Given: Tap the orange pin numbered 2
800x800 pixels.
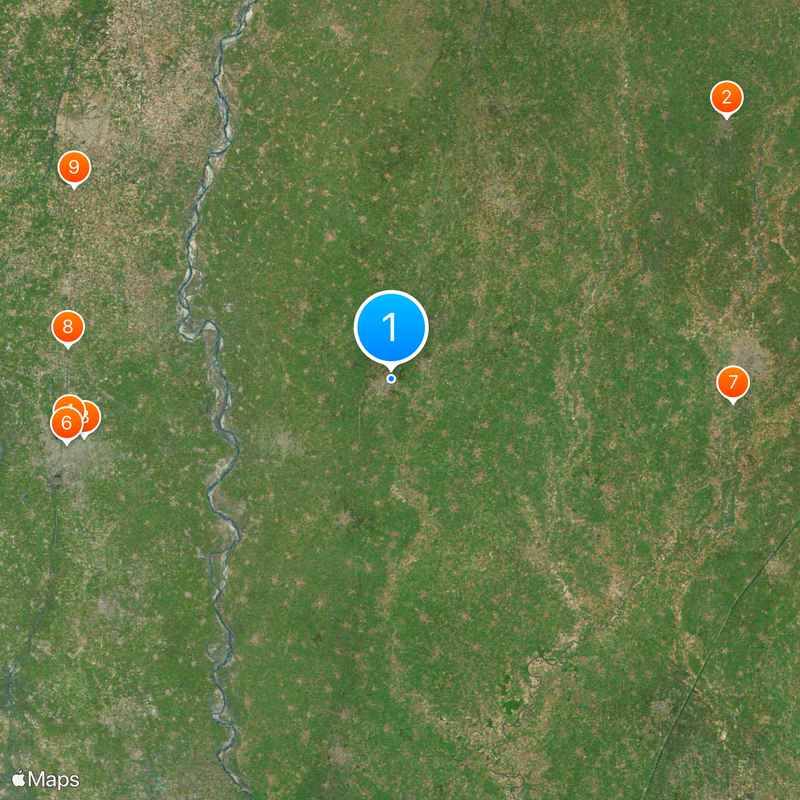Looking at the screenshot, I should (726, 98).
